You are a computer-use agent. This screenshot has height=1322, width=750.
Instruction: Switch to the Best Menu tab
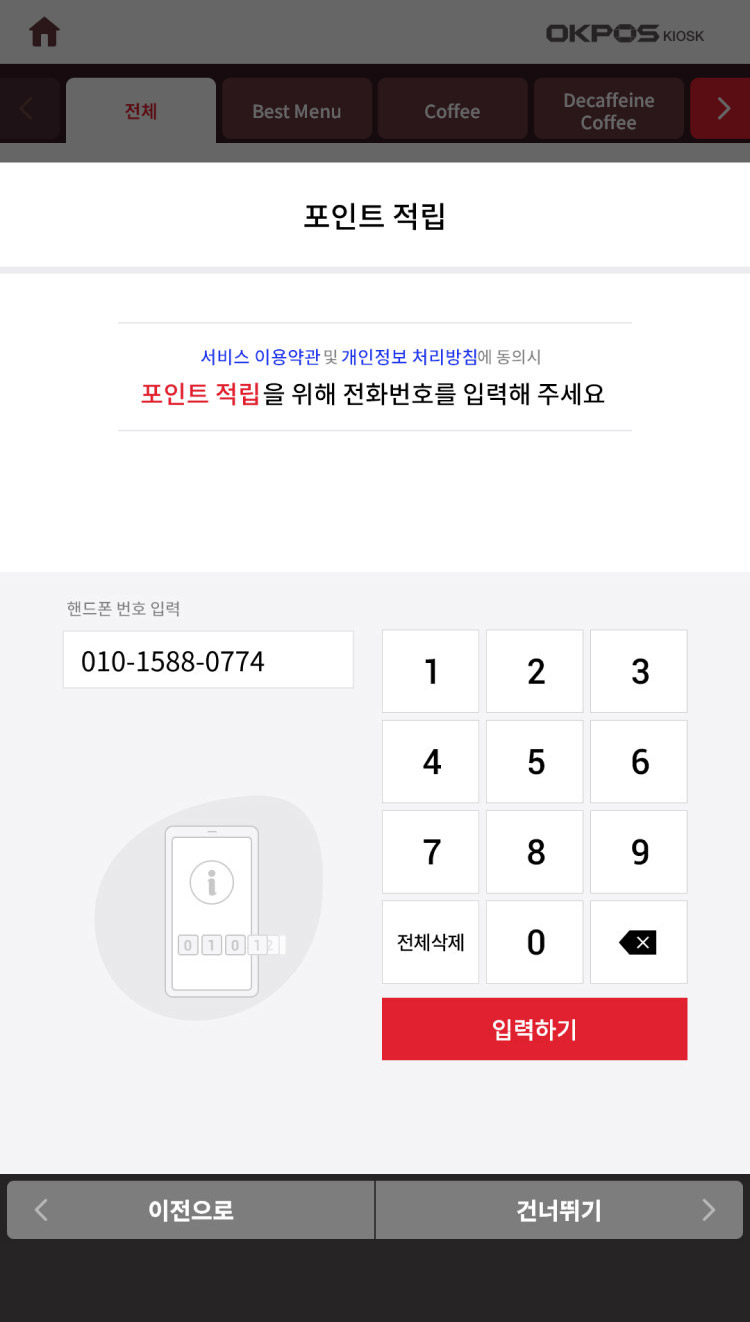point(297,111)
